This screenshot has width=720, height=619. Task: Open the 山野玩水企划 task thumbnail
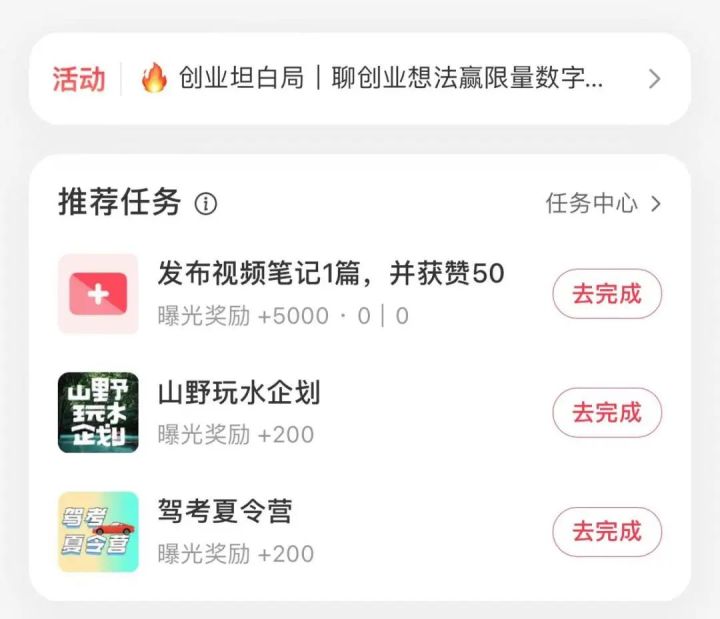[98, 412]
